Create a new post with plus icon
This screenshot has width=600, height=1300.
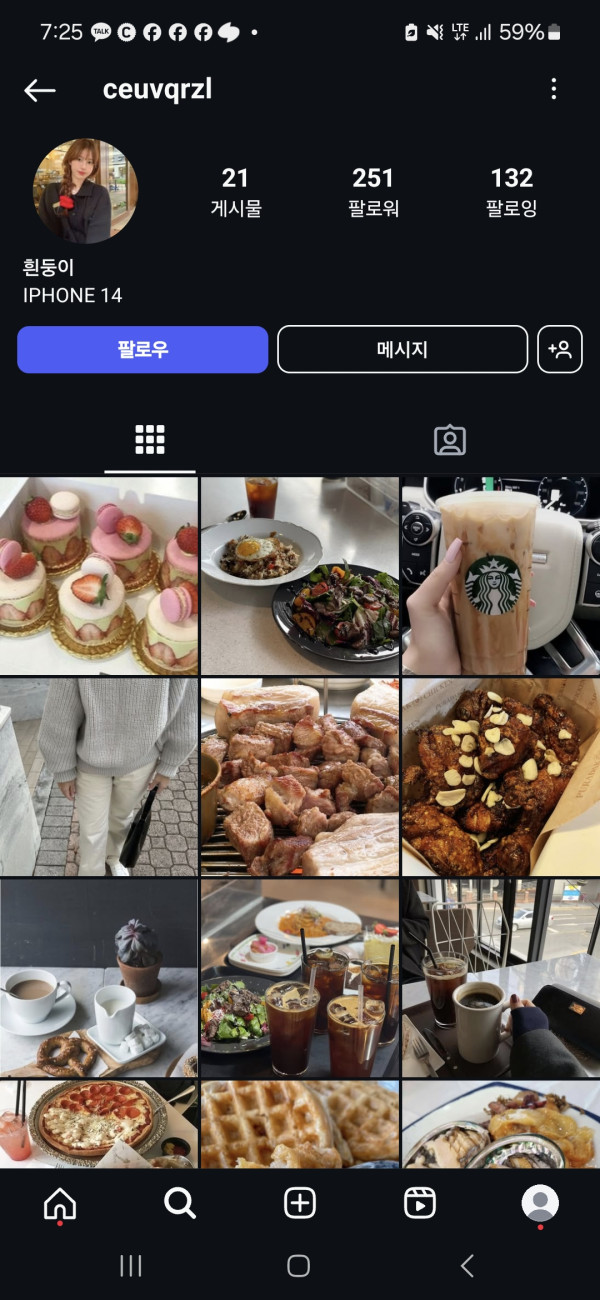pos(300,1203)
